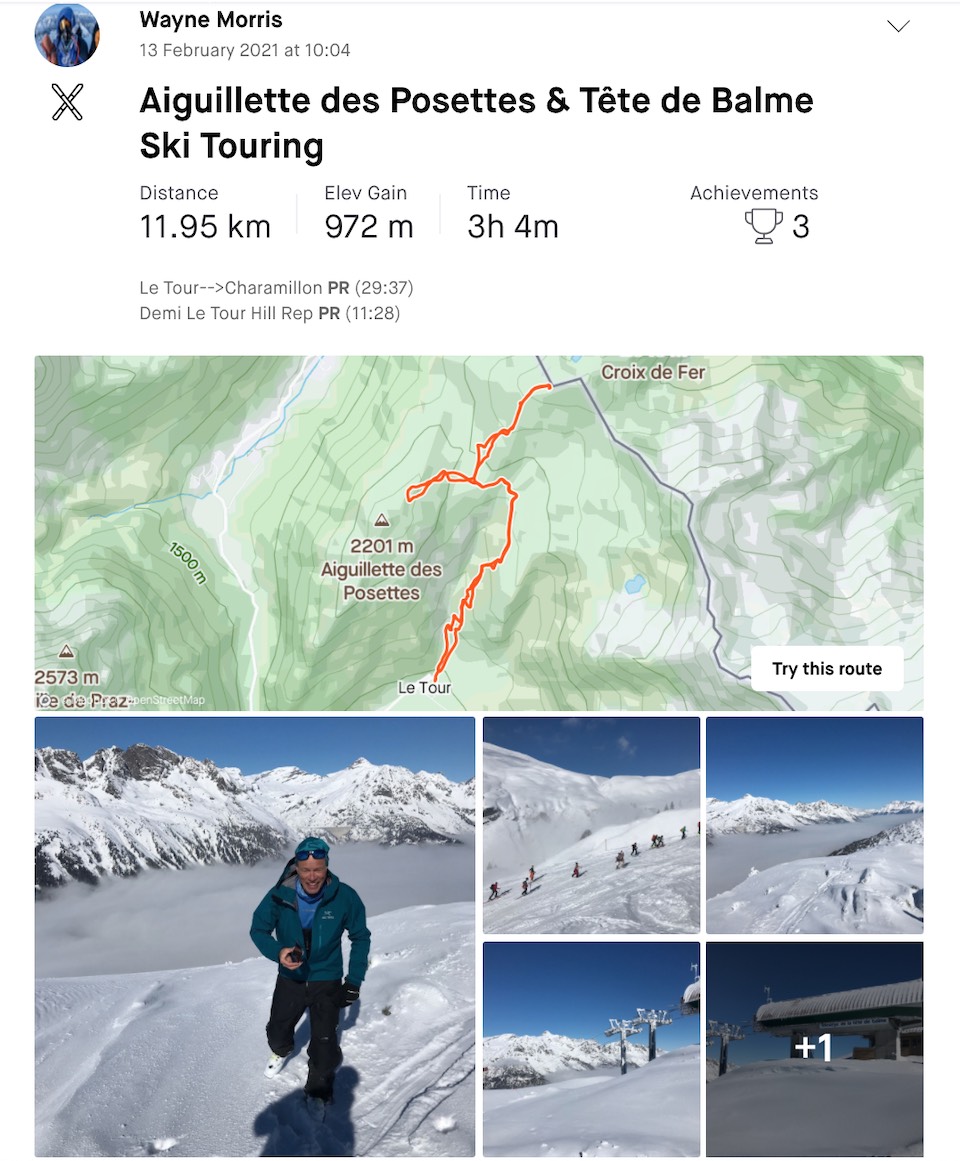Open the photo of the skier in teal jacket
Image resolution: width=960 pixels, height=1161 pixels.
(x=255, y=936)
